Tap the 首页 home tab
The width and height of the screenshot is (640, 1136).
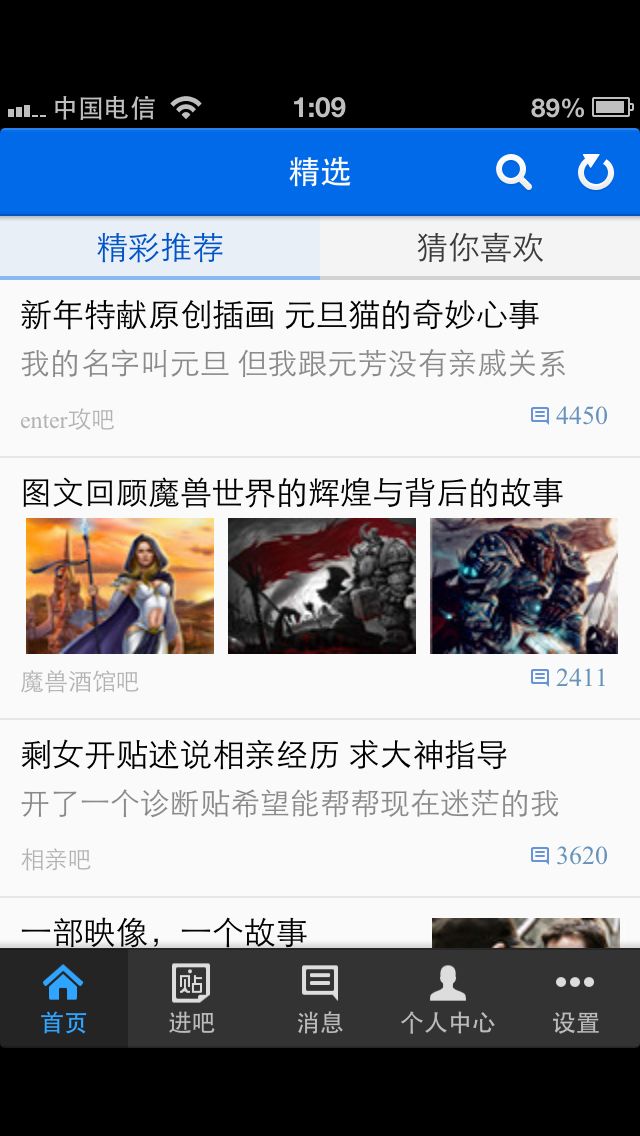click(63, 998)
